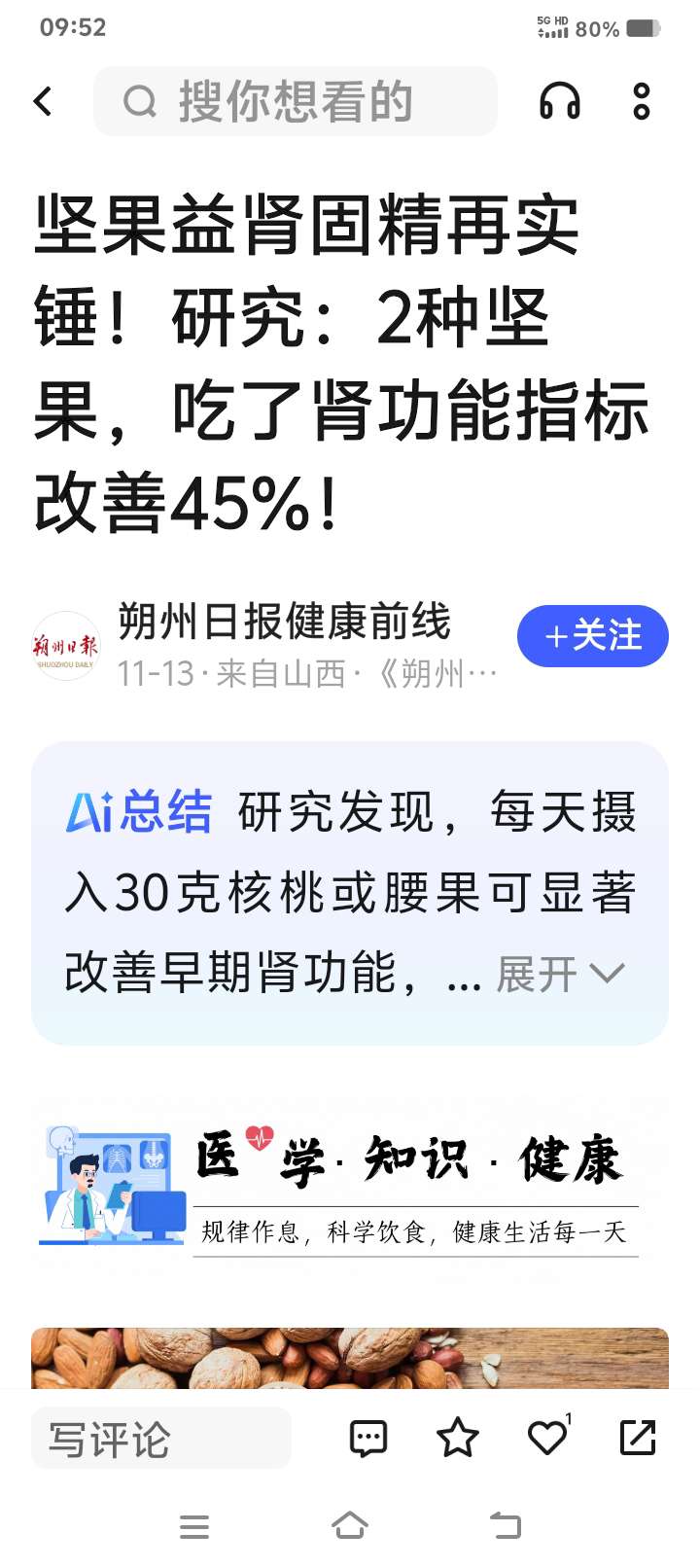The height and width of the screenshot is (1568, 700).
Task: Open the comments bubble icon
Action: click(x=368, y=1438)
